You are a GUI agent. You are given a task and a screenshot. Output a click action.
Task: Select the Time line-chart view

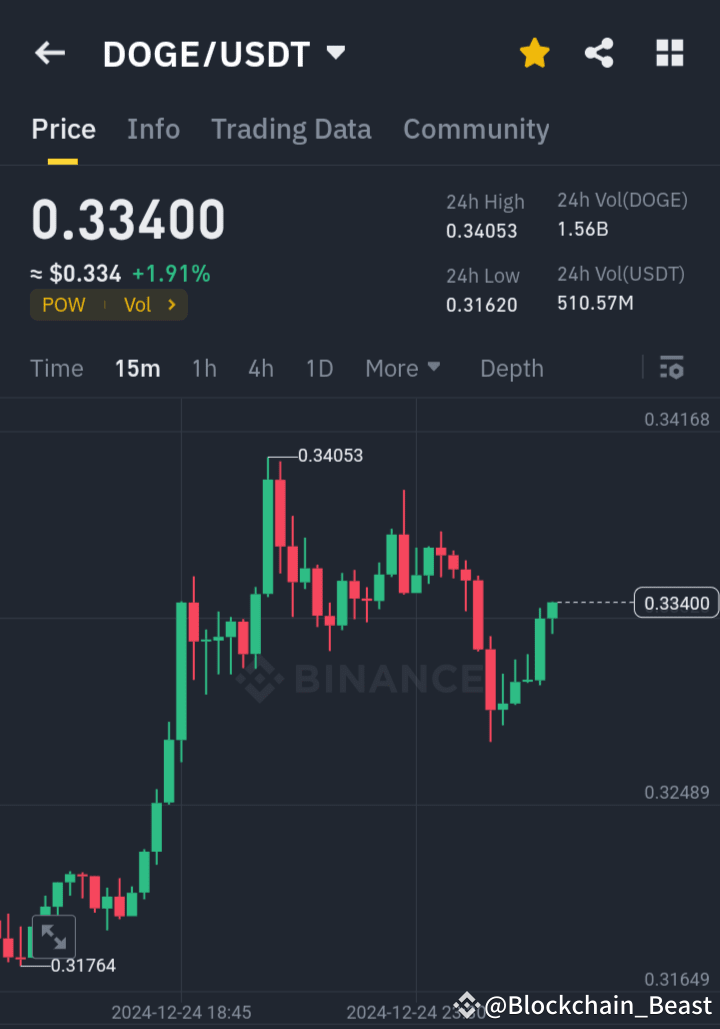point(56,368)
